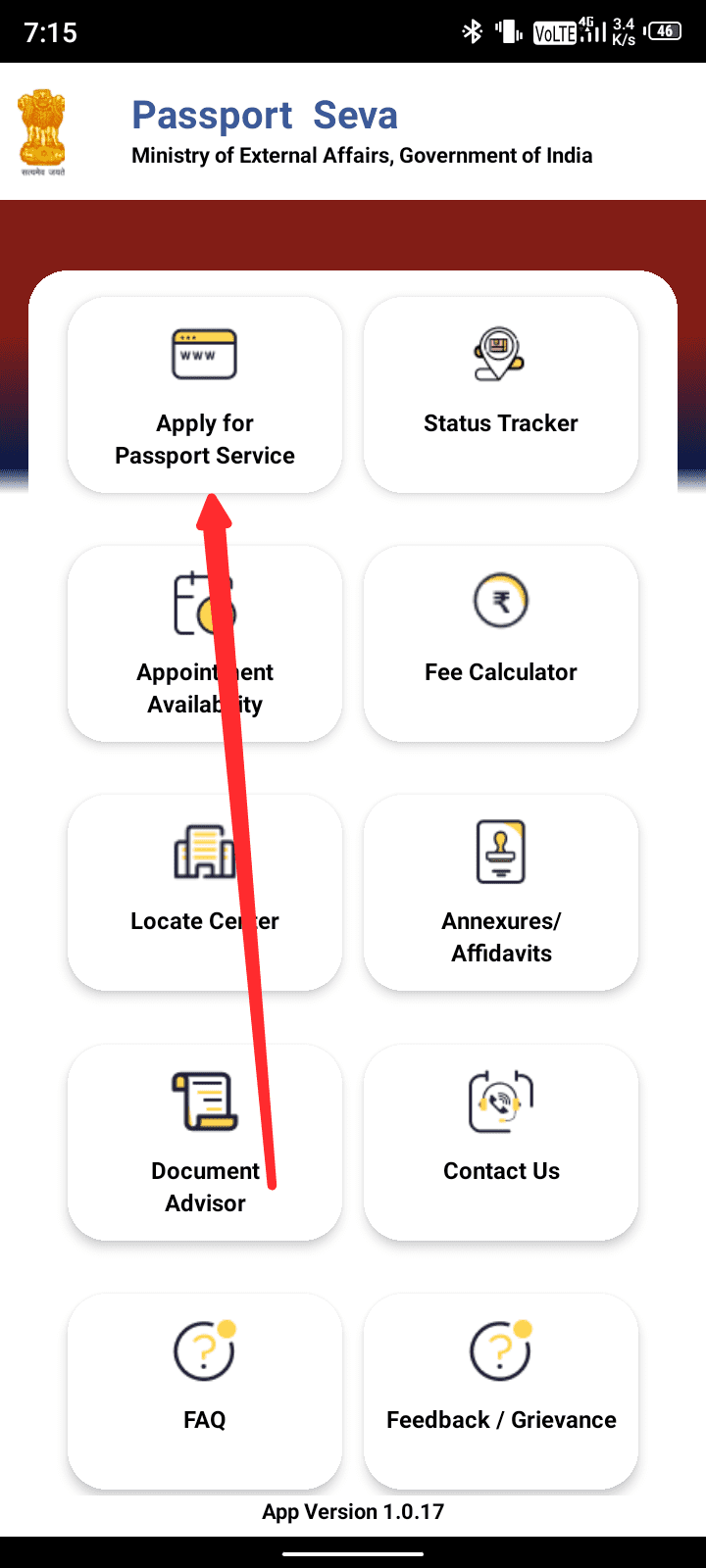The image size is (706, 1568).
Task: Check Appointment Availability
Action: tap(204, 644)
